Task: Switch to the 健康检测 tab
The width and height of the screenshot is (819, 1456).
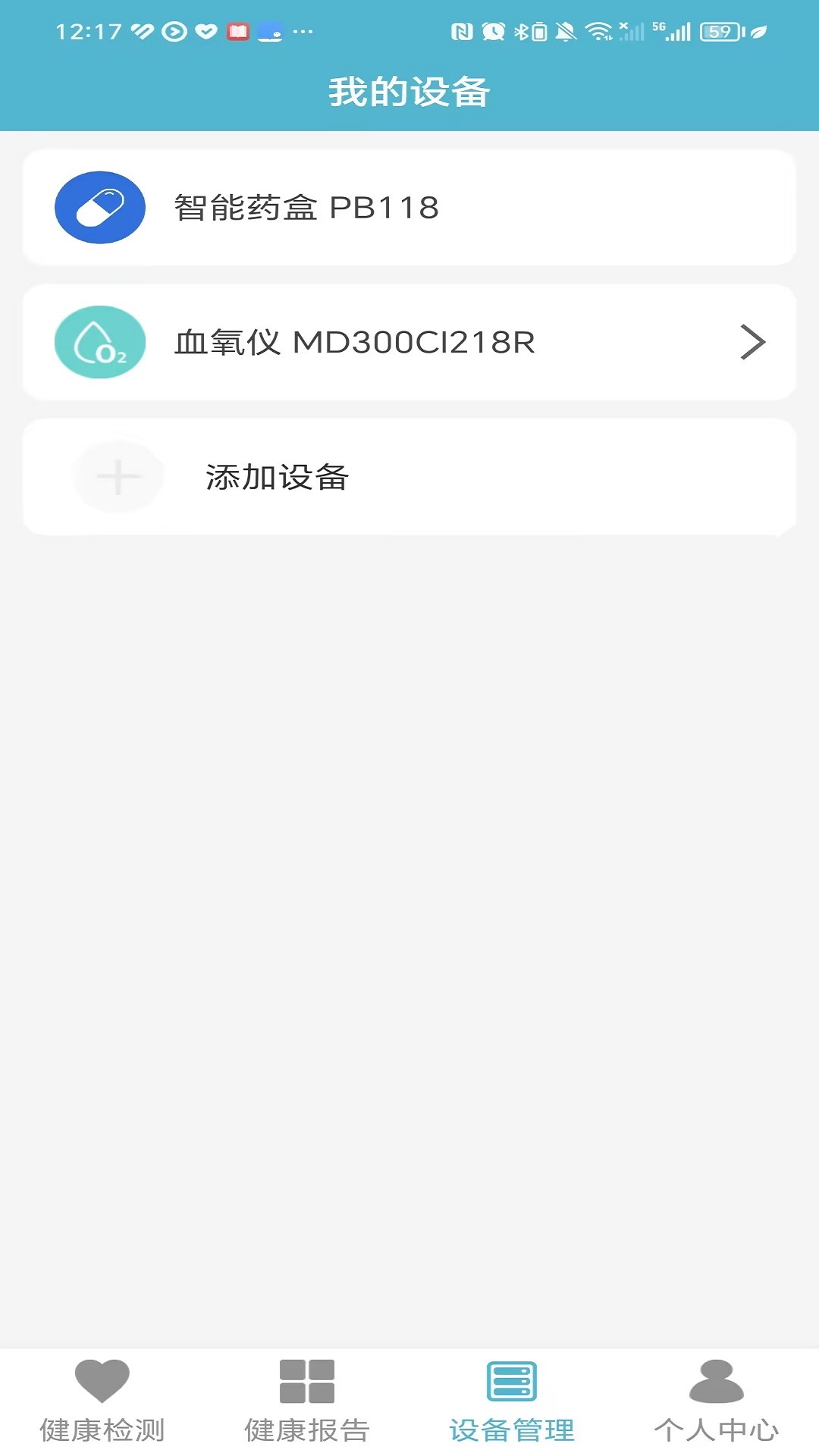Action: [x=102, y=1401]
